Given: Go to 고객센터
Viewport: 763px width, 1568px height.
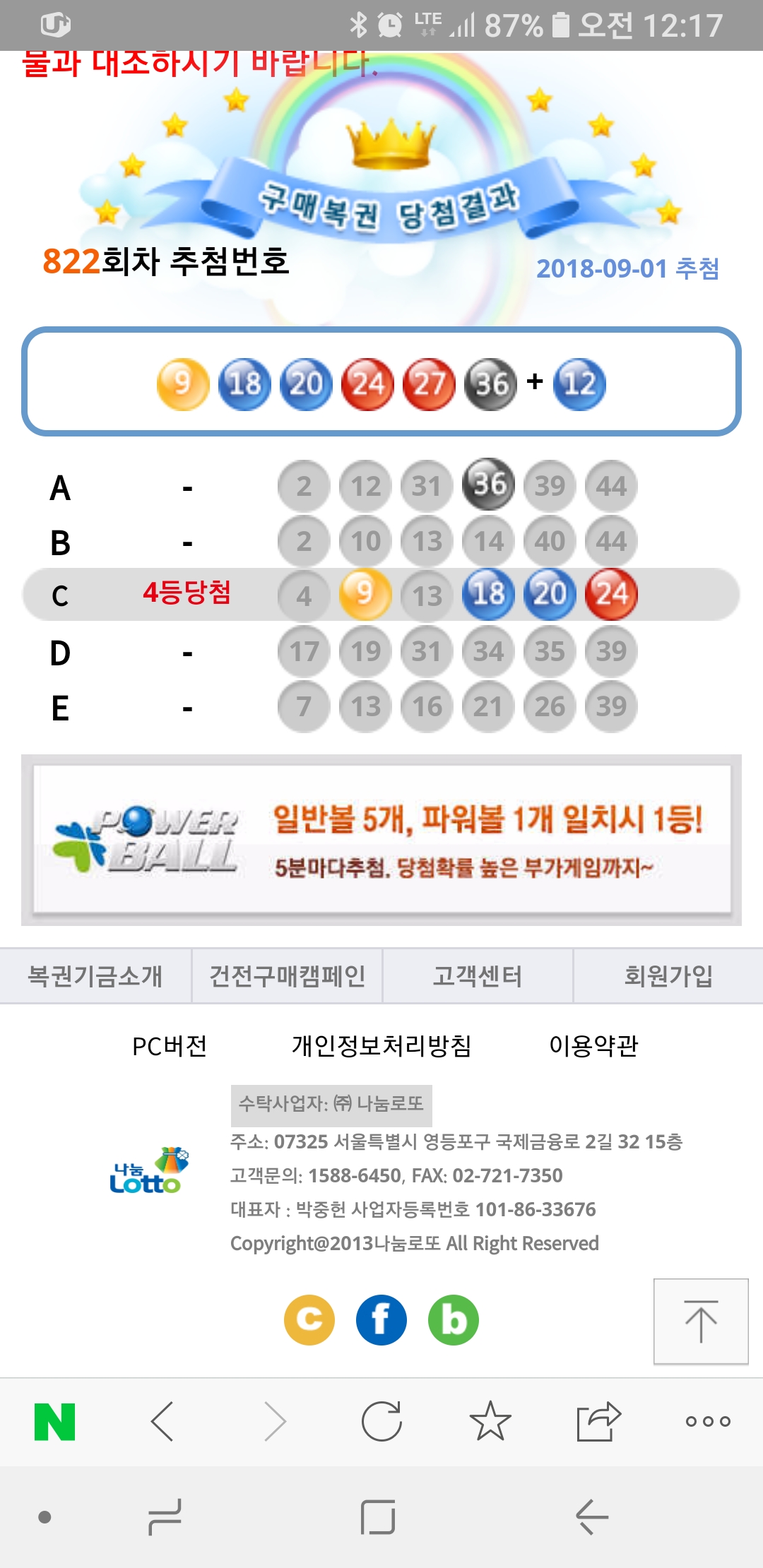Looking at the screenshot, I should pos(478,976).
